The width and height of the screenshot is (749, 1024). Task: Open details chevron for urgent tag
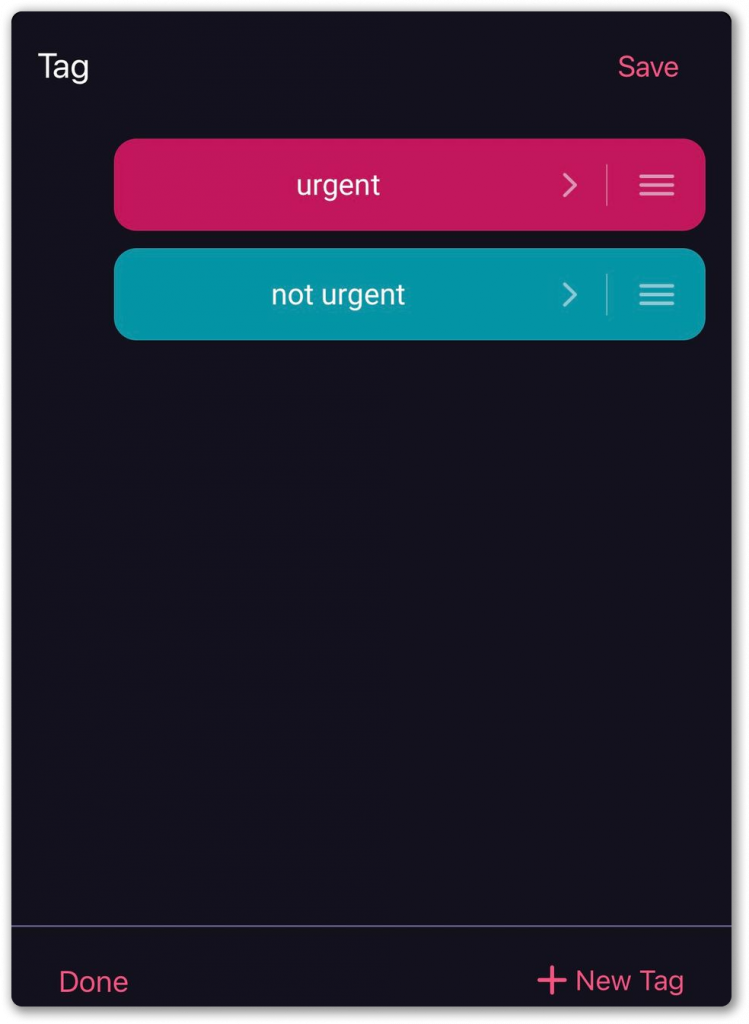point(570,185)
